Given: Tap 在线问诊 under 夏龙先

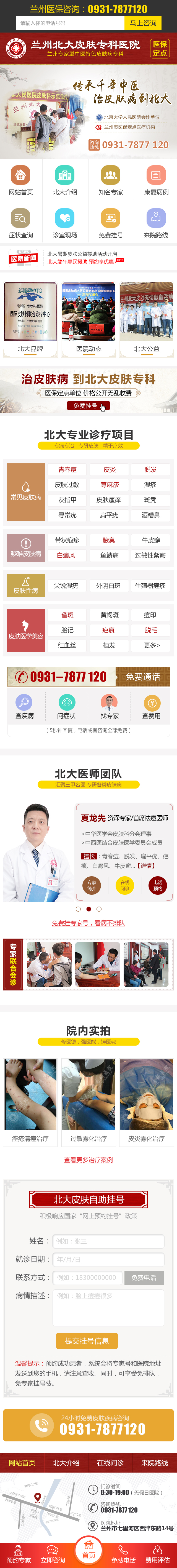Looking at the screenshot, I should pos(124,885).
